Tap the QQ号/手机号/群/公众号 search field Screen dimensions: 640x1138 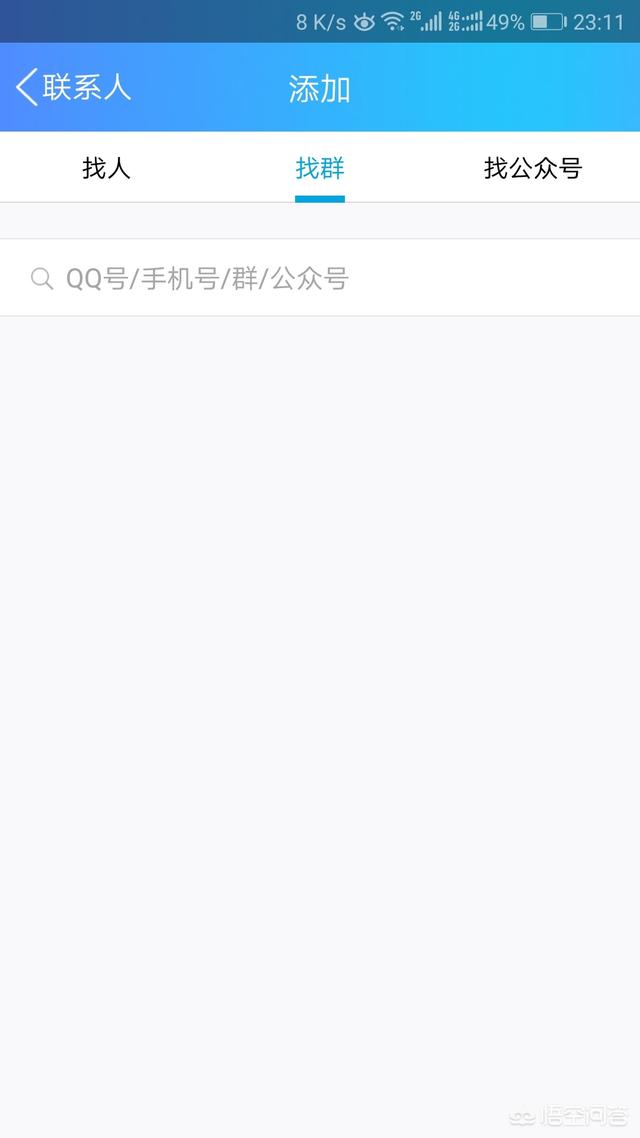[x=320, y=278]
